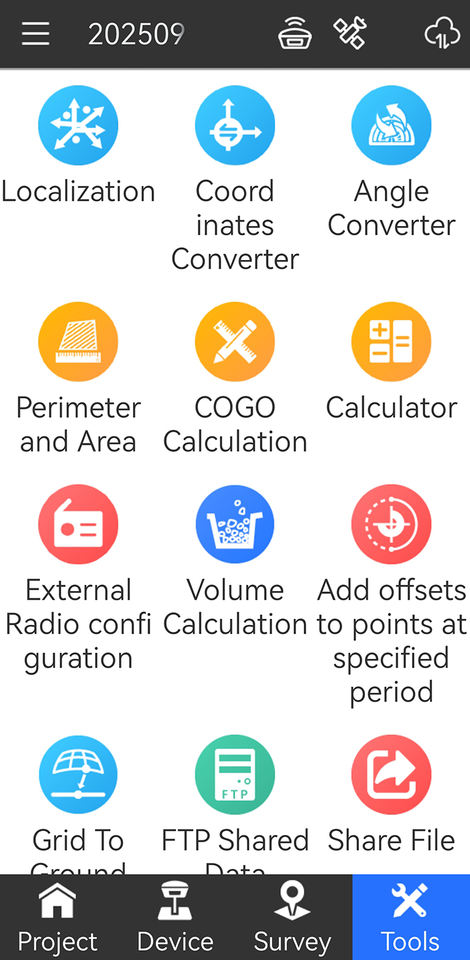Open Add offsets to points at specified period
This screenshot has height=960, width=470.
392,596
